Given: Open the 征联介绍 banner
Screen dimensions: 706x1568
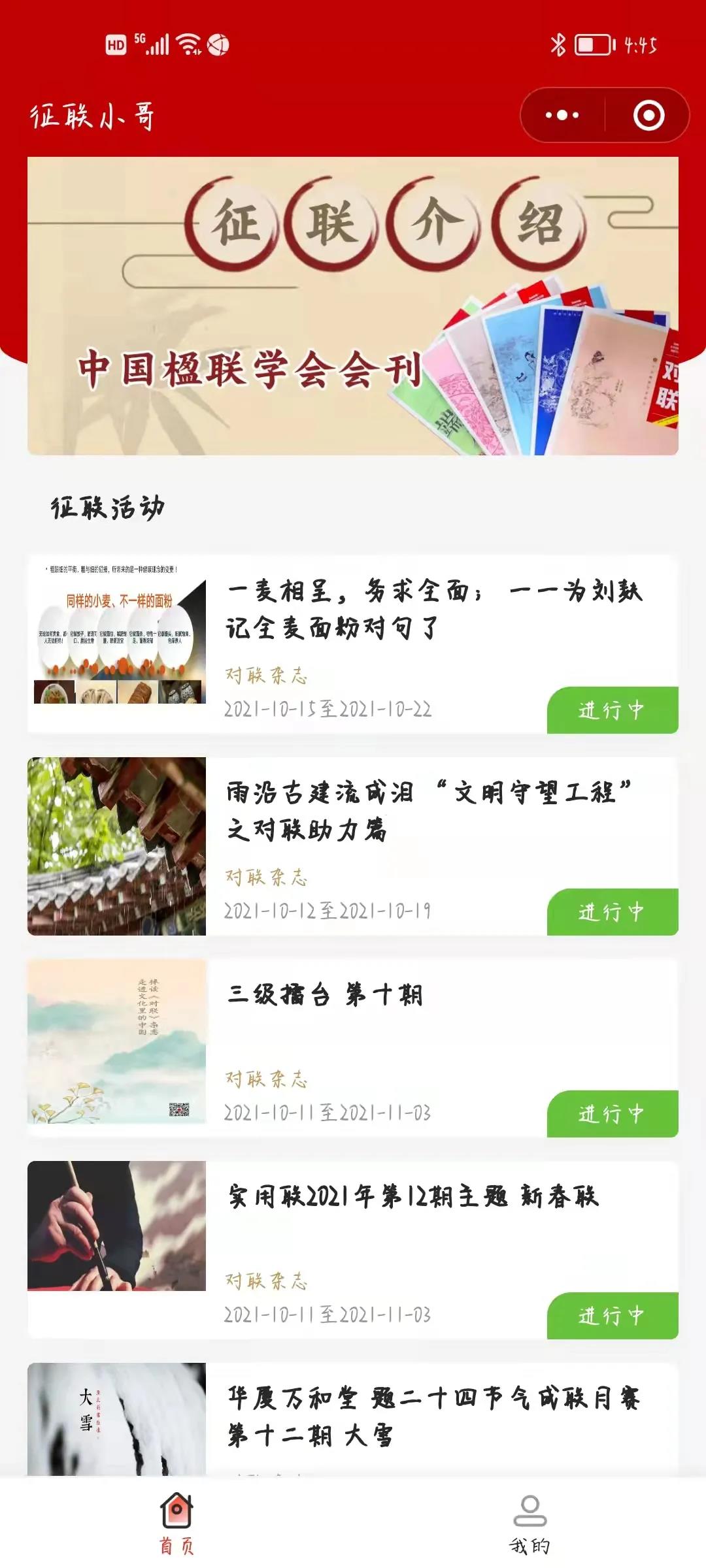Looking at the screenshot, I should point(353,306).
